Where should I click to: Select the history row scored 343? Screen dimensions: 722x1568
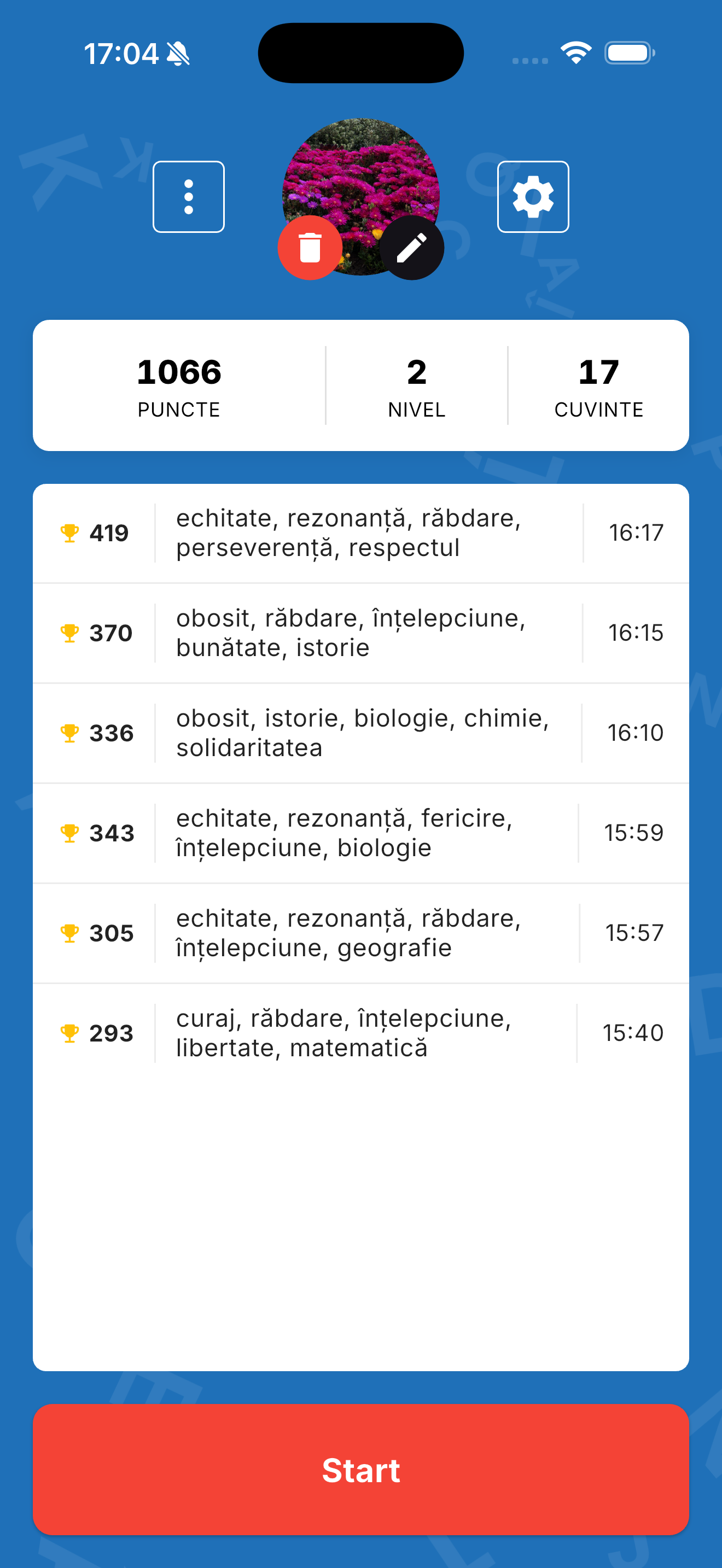click(360, 832)
